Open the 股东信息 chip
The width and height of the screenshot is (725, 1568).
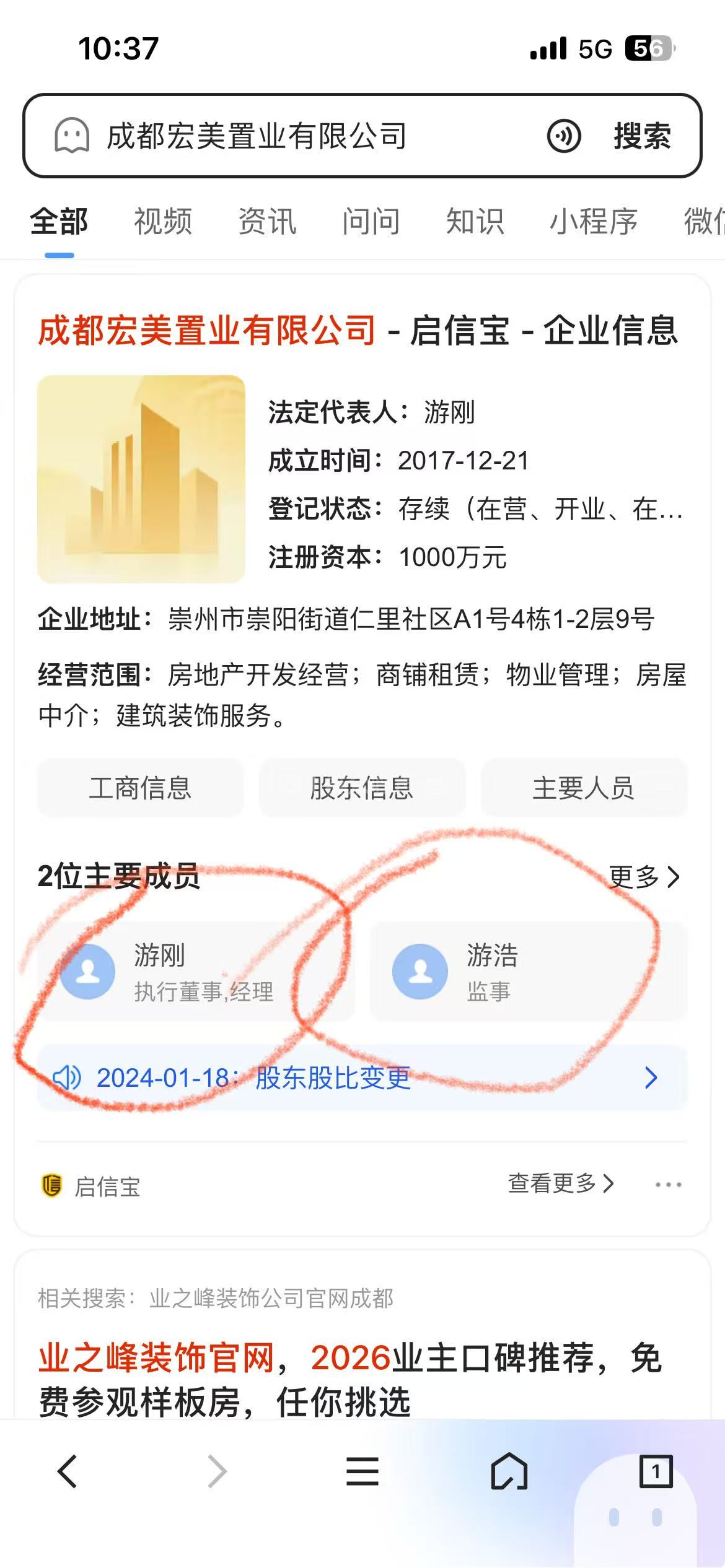click(362, 788)
